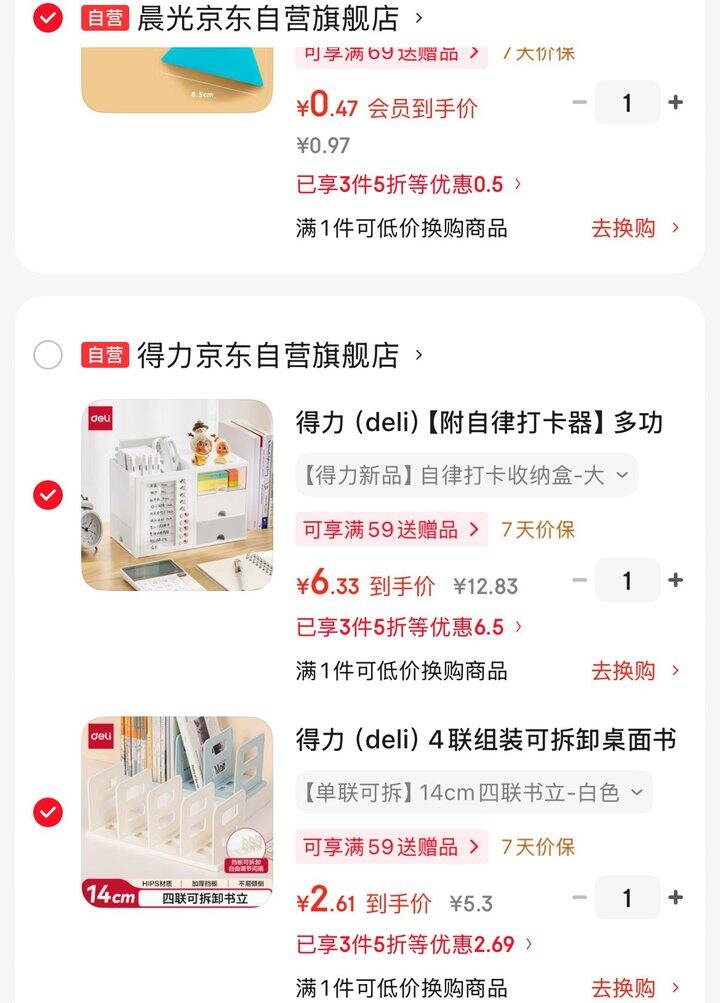Tap the minus icon for the storage box quantity
The height and width of the screenshot is (1003, 720).
(578, 580)
